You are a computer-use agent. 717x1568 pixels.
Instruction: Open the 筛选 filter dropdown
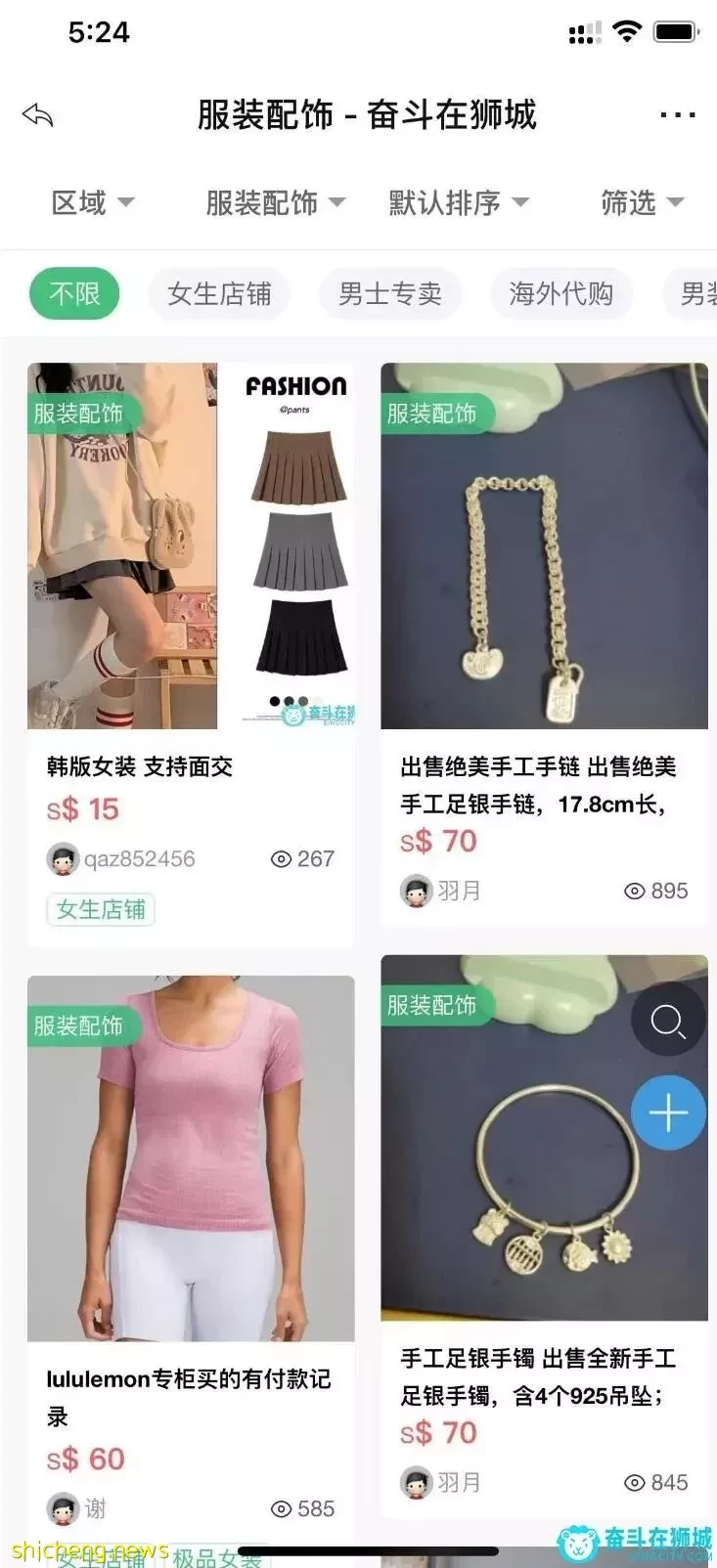pyautogui.click(x=641, y=203)
